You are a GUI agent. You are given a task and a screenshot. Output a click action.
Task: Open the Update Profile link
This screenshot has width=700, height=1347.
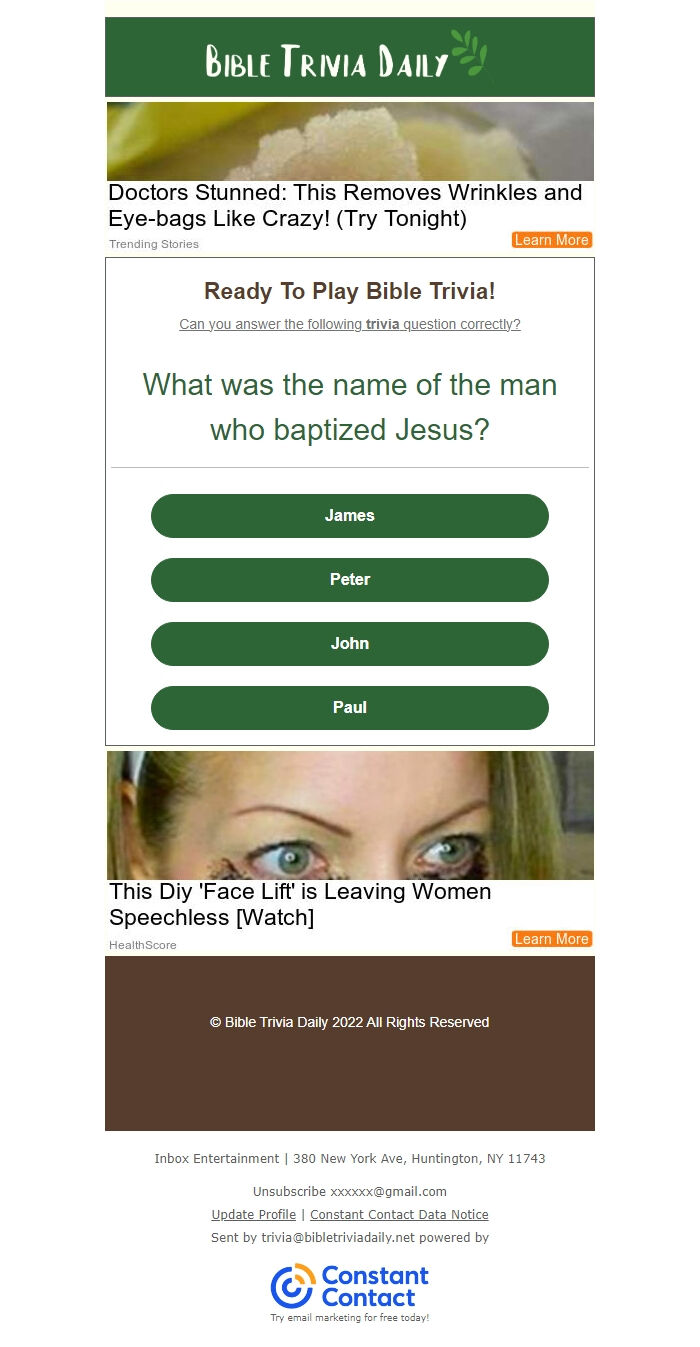tap(253, 1215)
